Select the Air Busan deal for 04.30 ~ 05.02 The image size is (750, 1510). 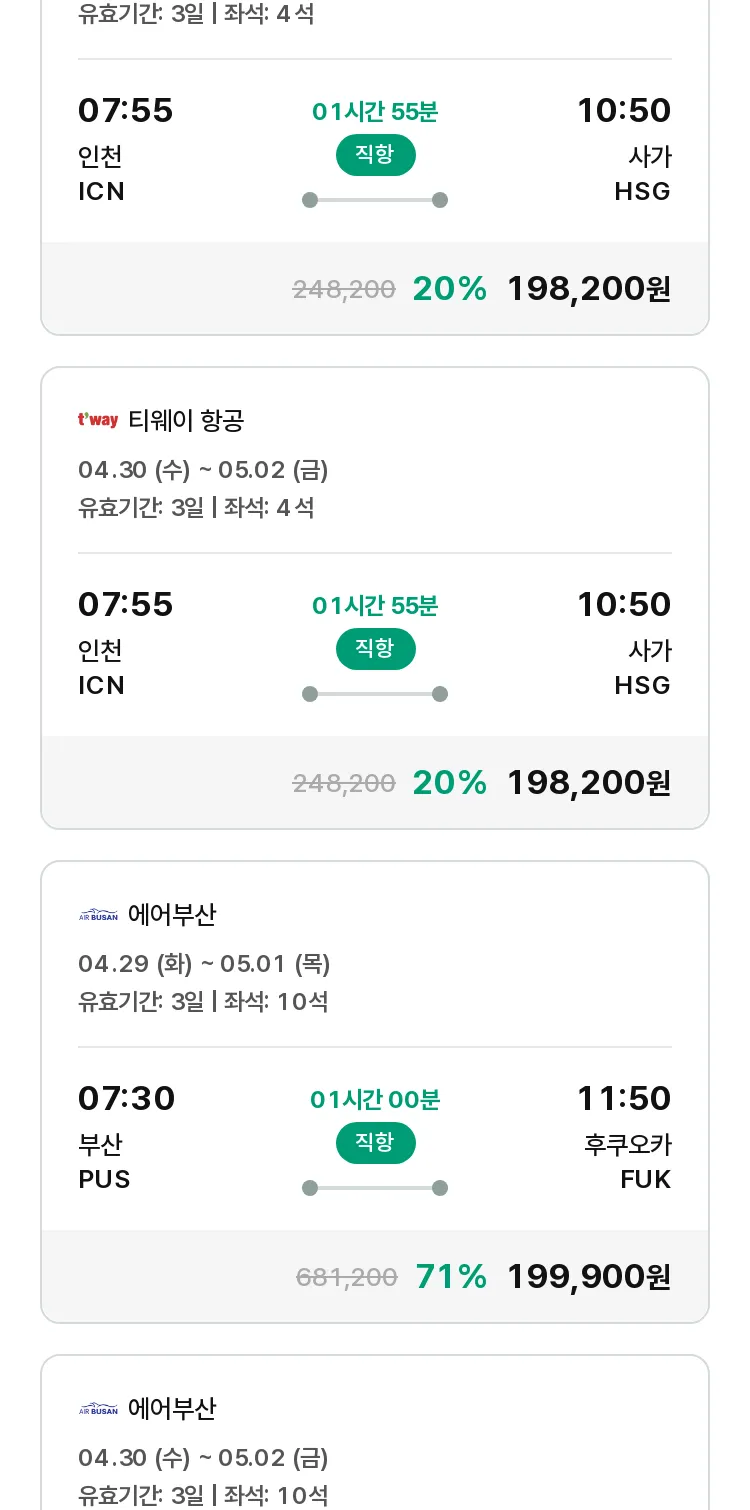[x=375, y=1432]
